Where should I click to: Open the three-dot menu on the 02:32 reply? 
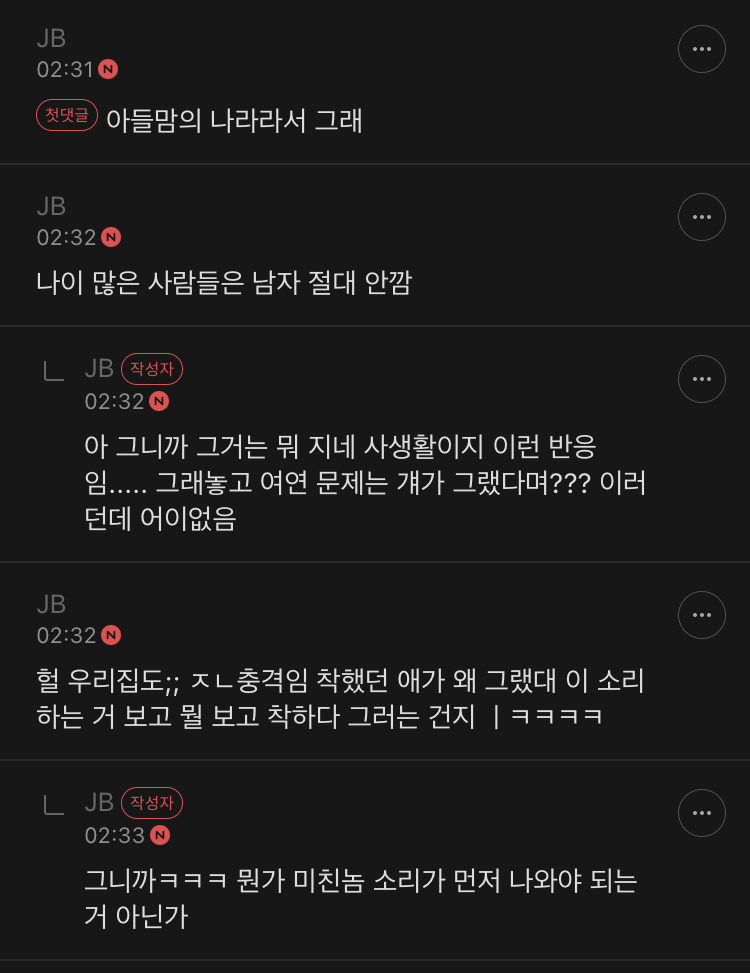pos(701,379)
